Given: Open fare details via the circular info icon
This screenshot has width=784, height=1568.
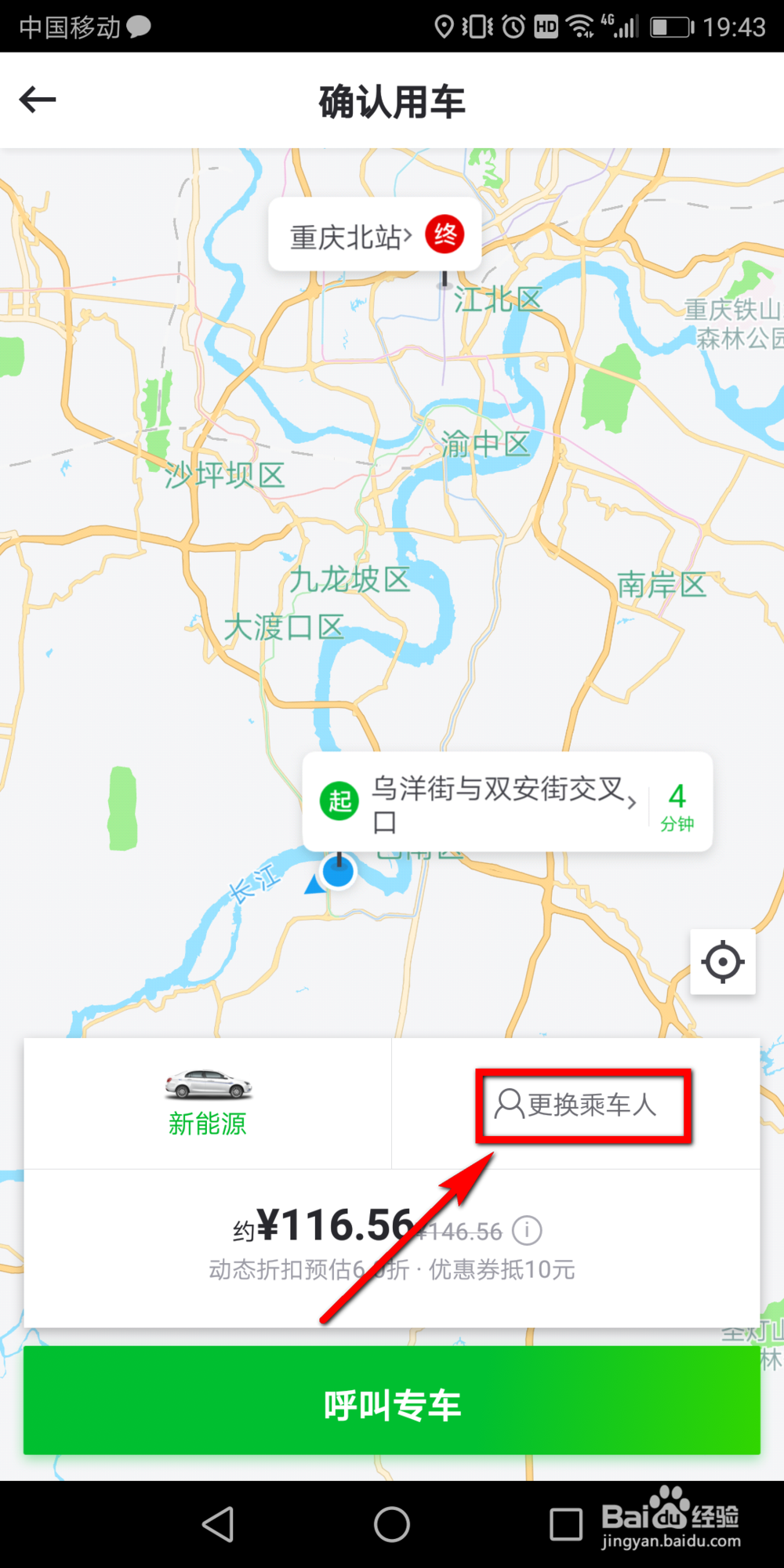Looking at the screenshot, I should pos(527,1231).
